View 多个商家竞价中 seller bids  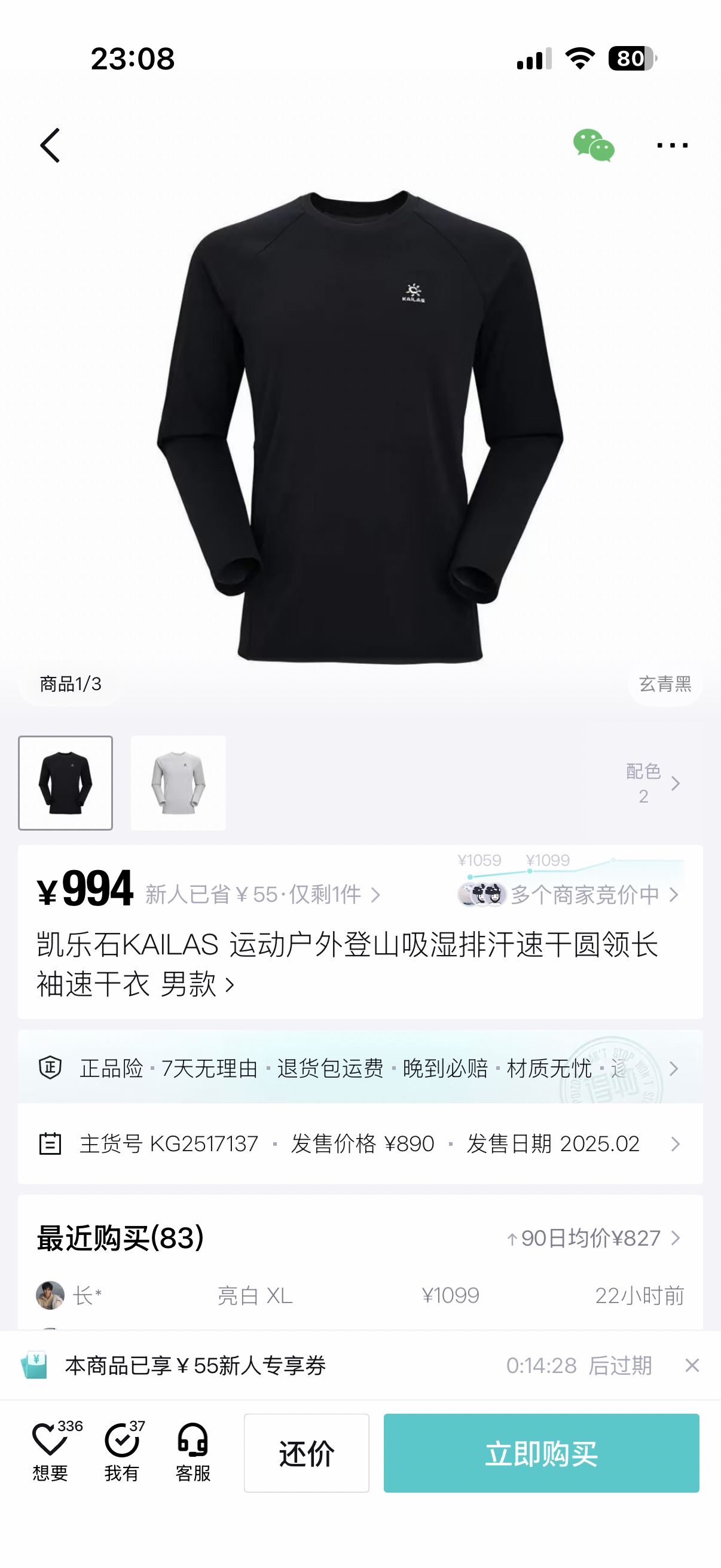click(x=569, y=894)
